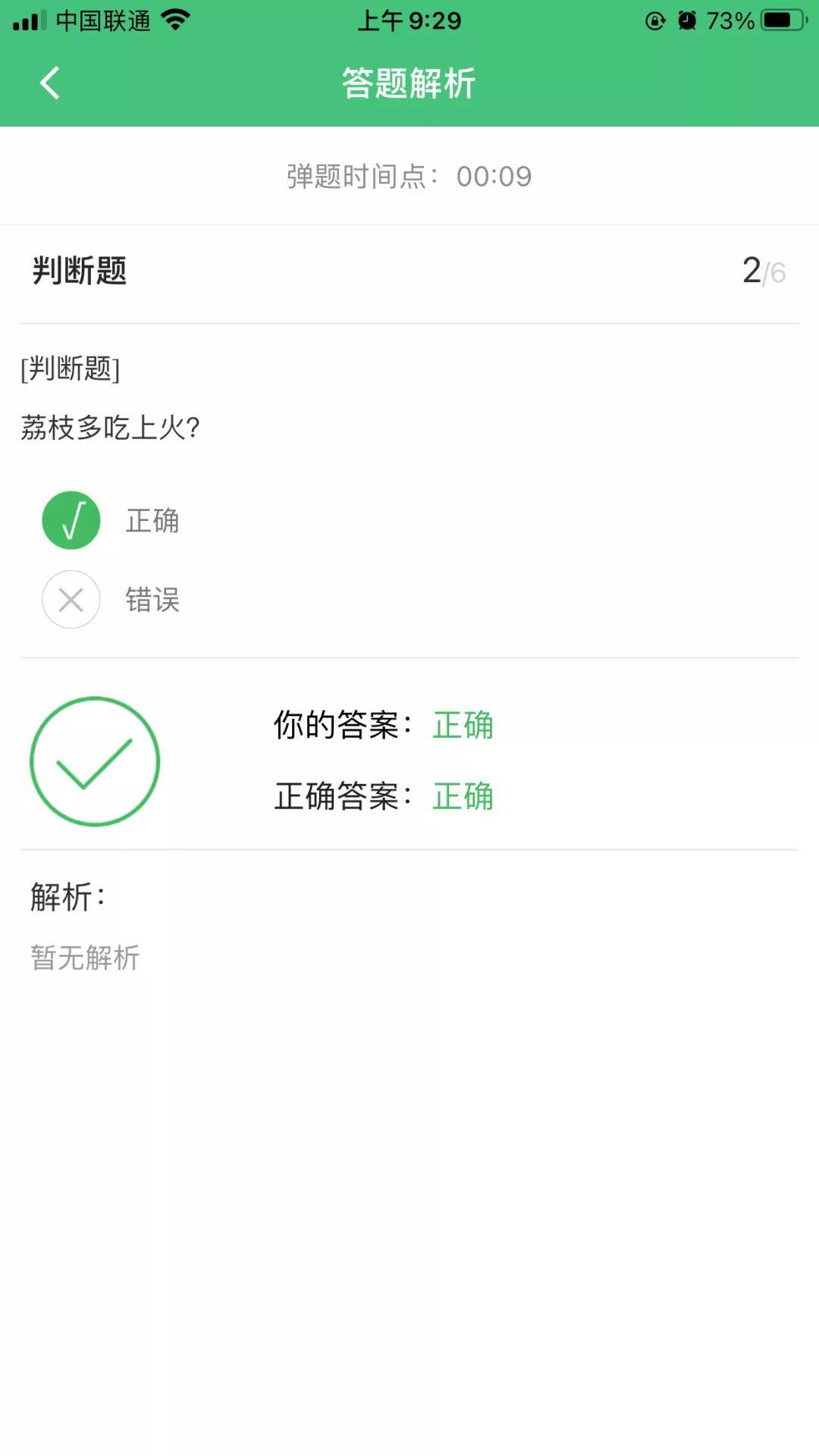The width and height of the screenshot is (819, 1456).
Task: Tap the 中国联通 carrier label
Action: click(102, 20)
